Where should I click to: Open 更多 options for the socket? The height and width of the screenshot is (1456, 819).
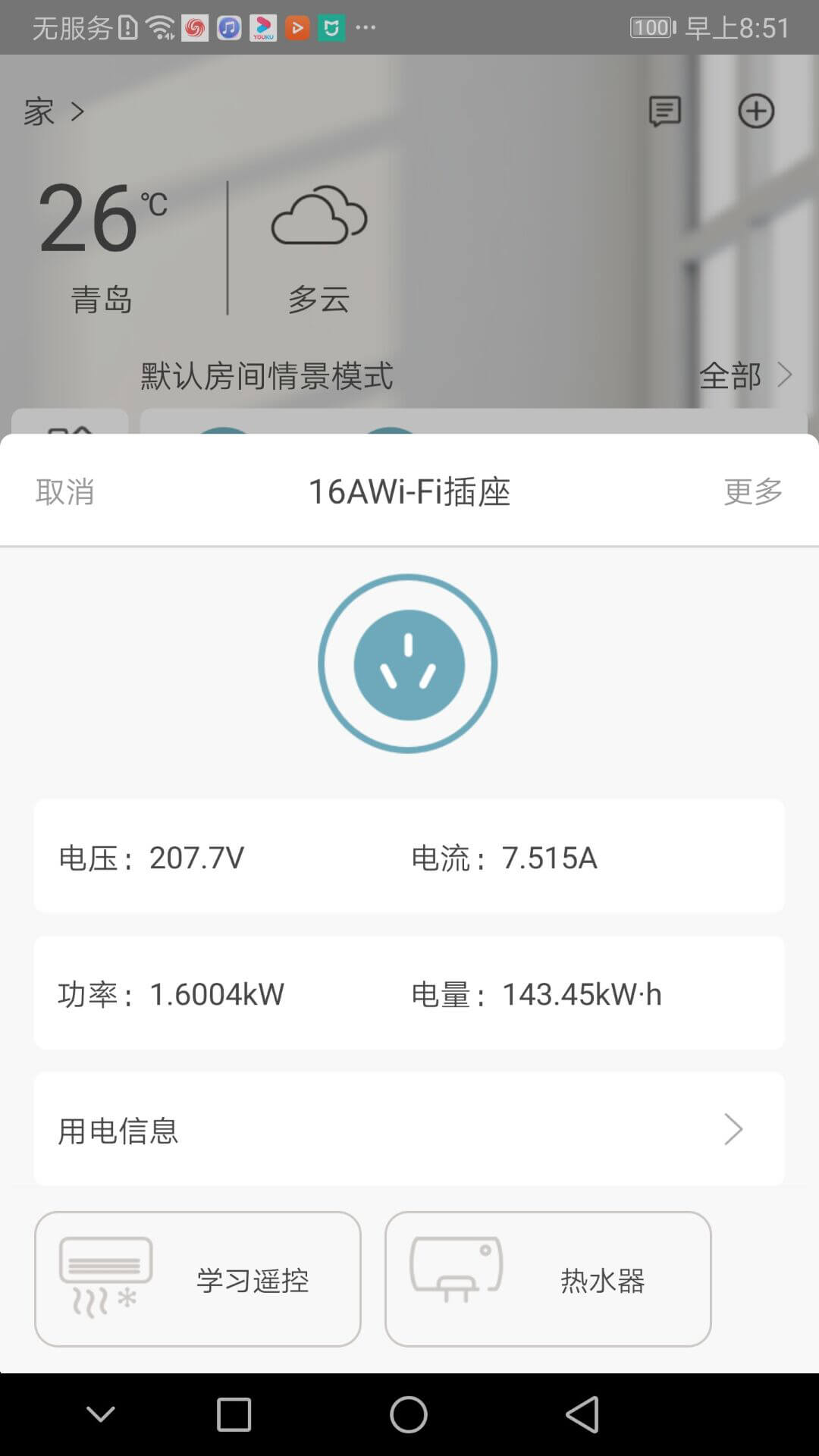click(753, 491)
